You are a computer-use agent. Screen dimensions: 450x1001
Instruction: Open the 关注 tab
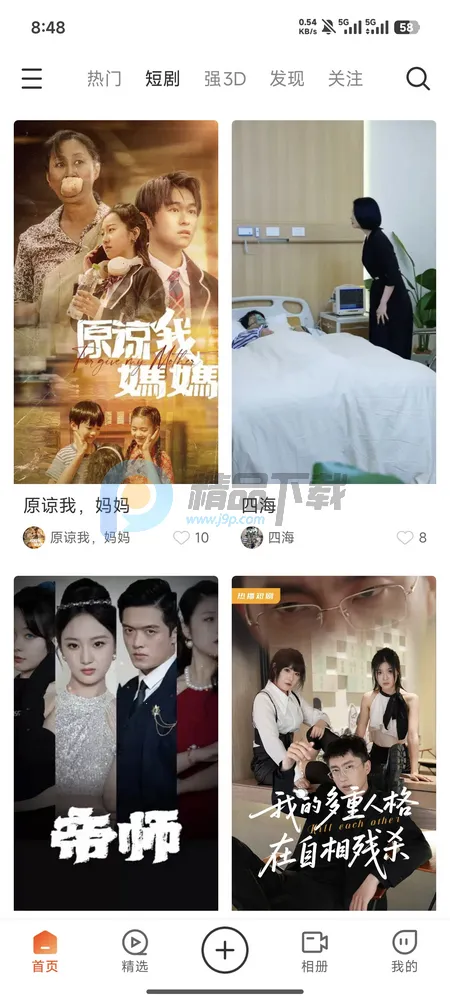345,79
